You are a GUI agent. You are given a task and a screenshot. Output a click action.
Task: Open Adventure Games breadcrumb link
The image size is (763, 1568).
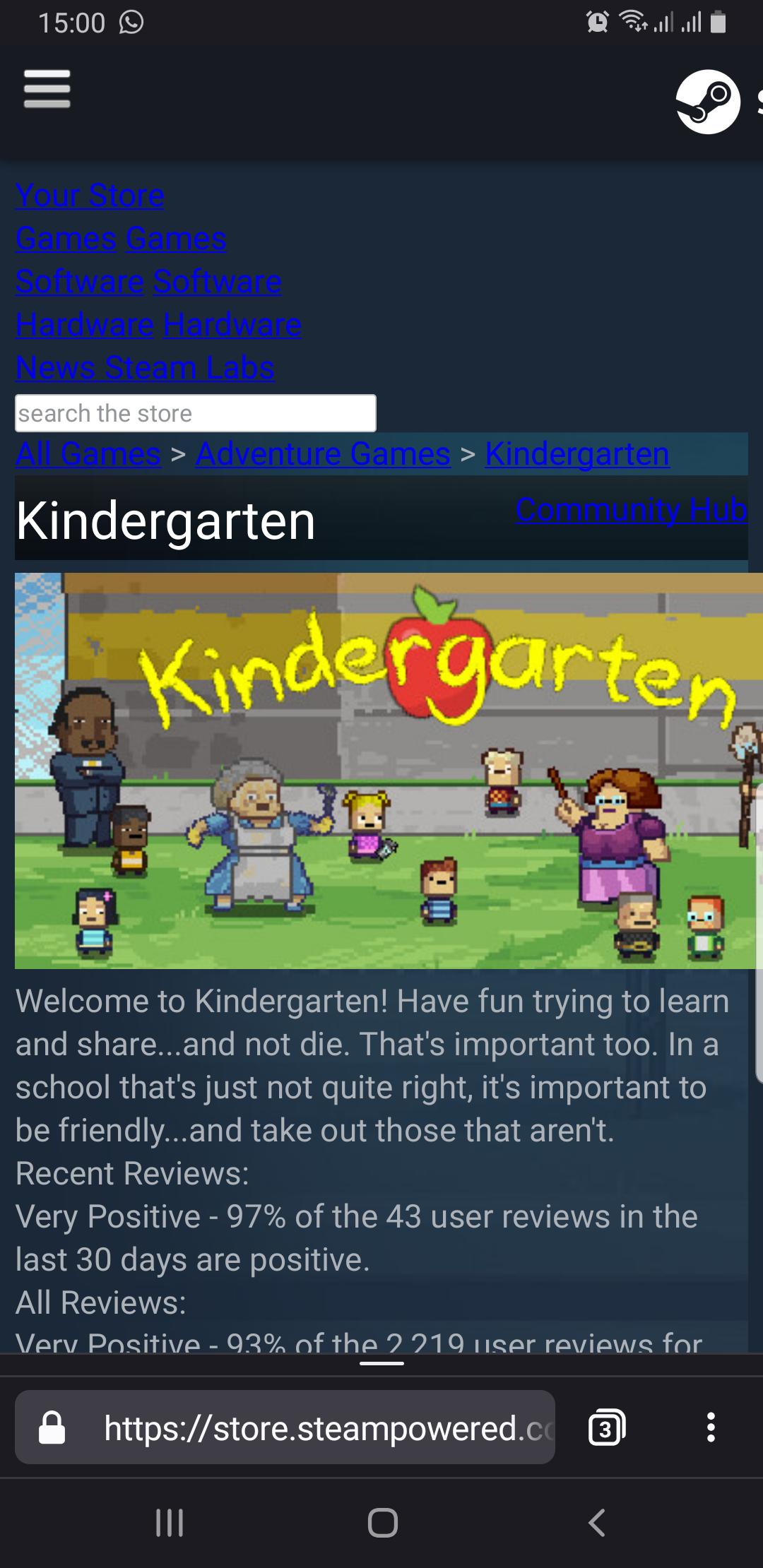323,454
